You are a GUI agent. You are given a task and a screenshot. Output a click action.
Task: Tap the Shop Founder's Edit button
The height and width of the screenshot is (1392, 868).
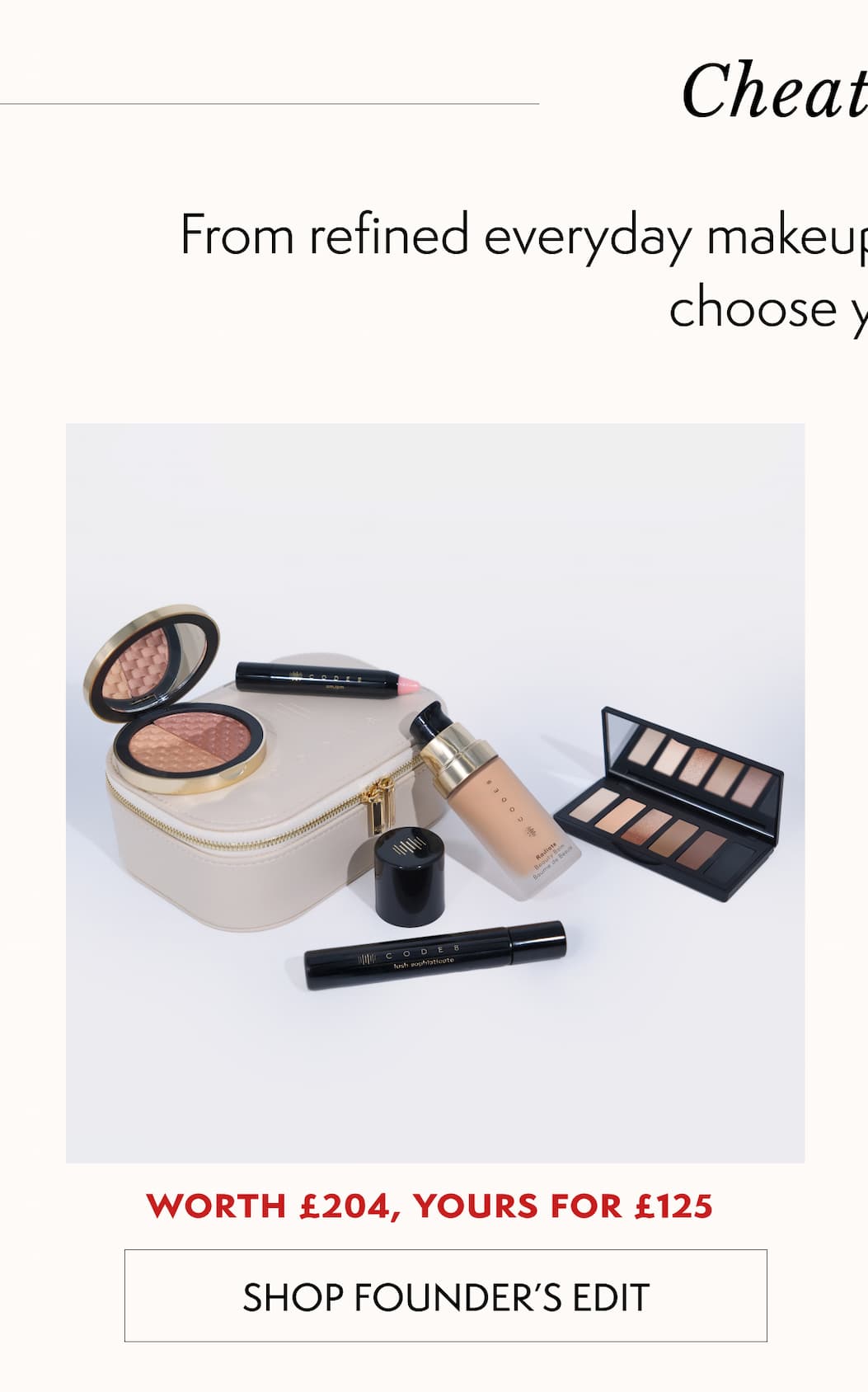pyautogui.click(x=445, y=1296)
